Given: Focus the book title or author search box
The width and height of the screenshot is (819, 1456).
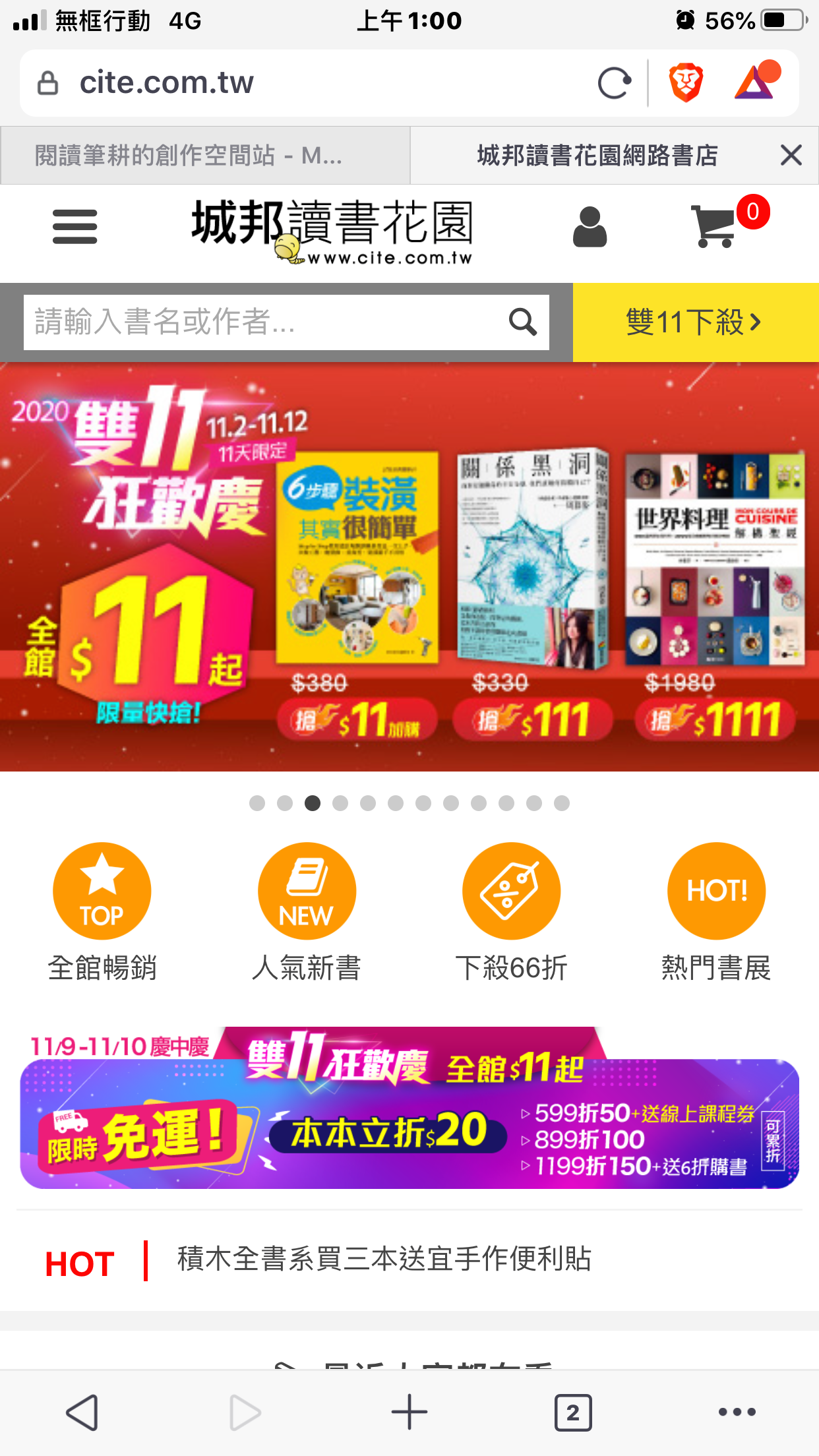Looking at the screenshot, I should click(264, 322).
